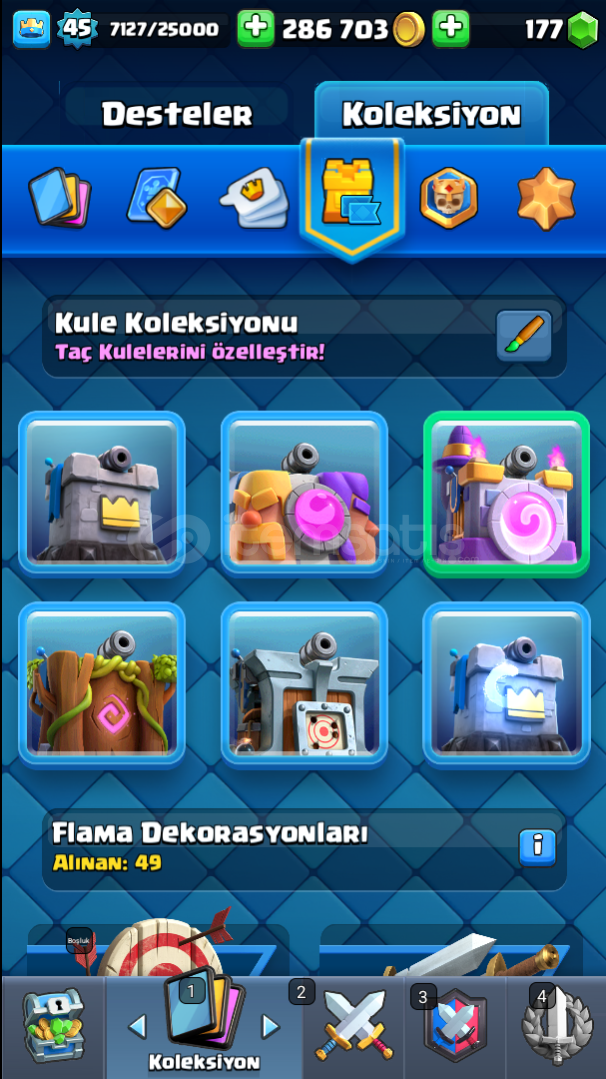The width and height of the screenshot is (606, 1079).
Task: Select the target practice tower skin
Action: click(x=304, y=684)
